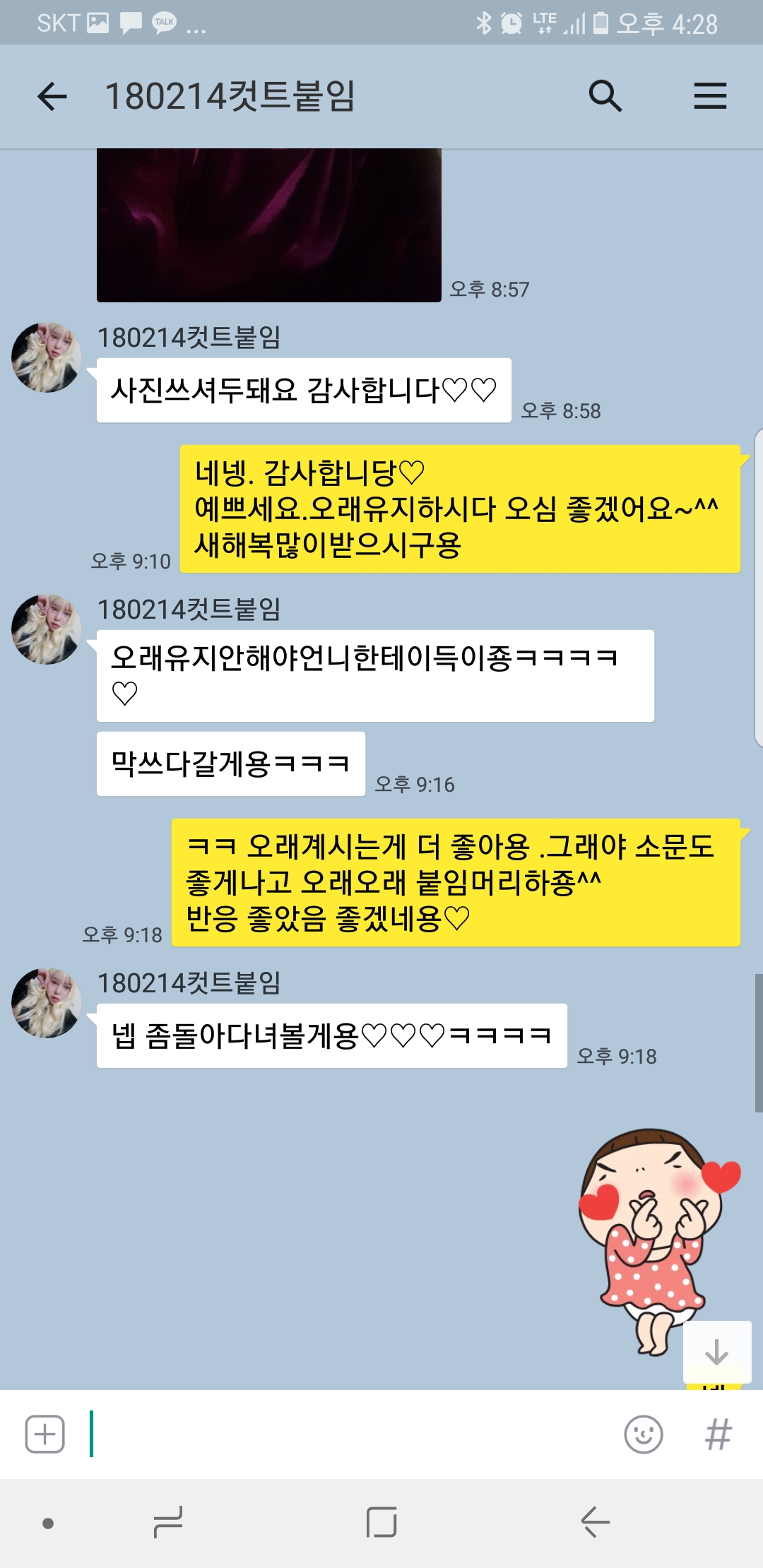Go back from the 180214컷트붙임 chat
This screenshot has width=763, height=1568.
[x=52, y=96]
